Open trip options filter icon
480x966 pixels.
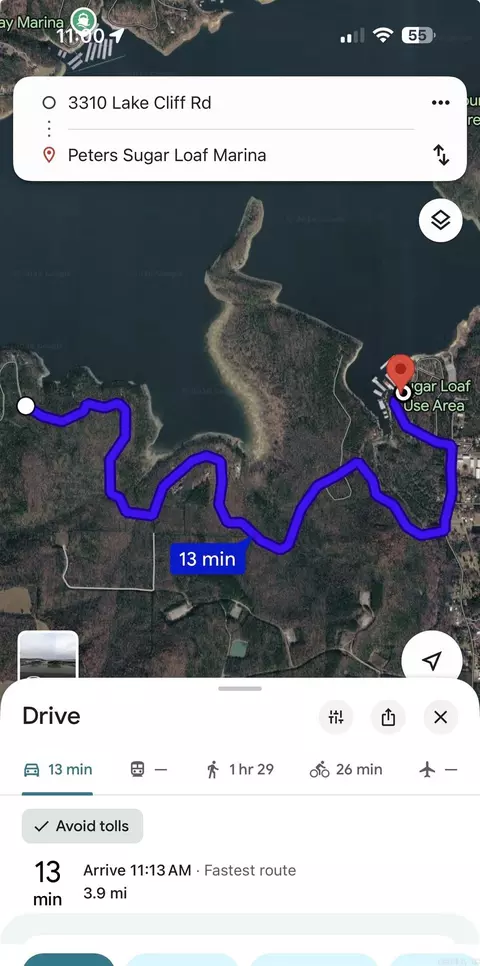coord(336,717)
